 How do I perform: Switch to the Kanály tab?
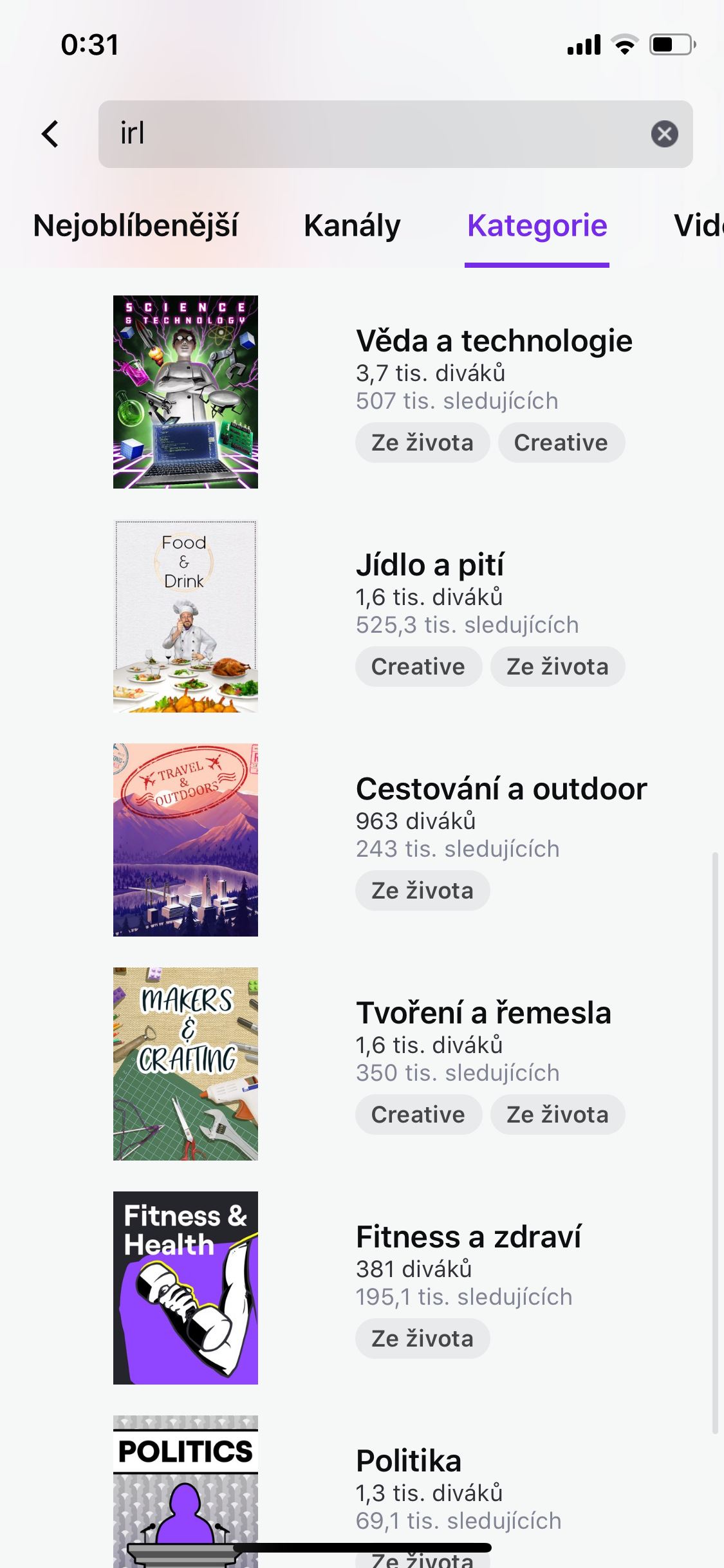pos(352,226)
